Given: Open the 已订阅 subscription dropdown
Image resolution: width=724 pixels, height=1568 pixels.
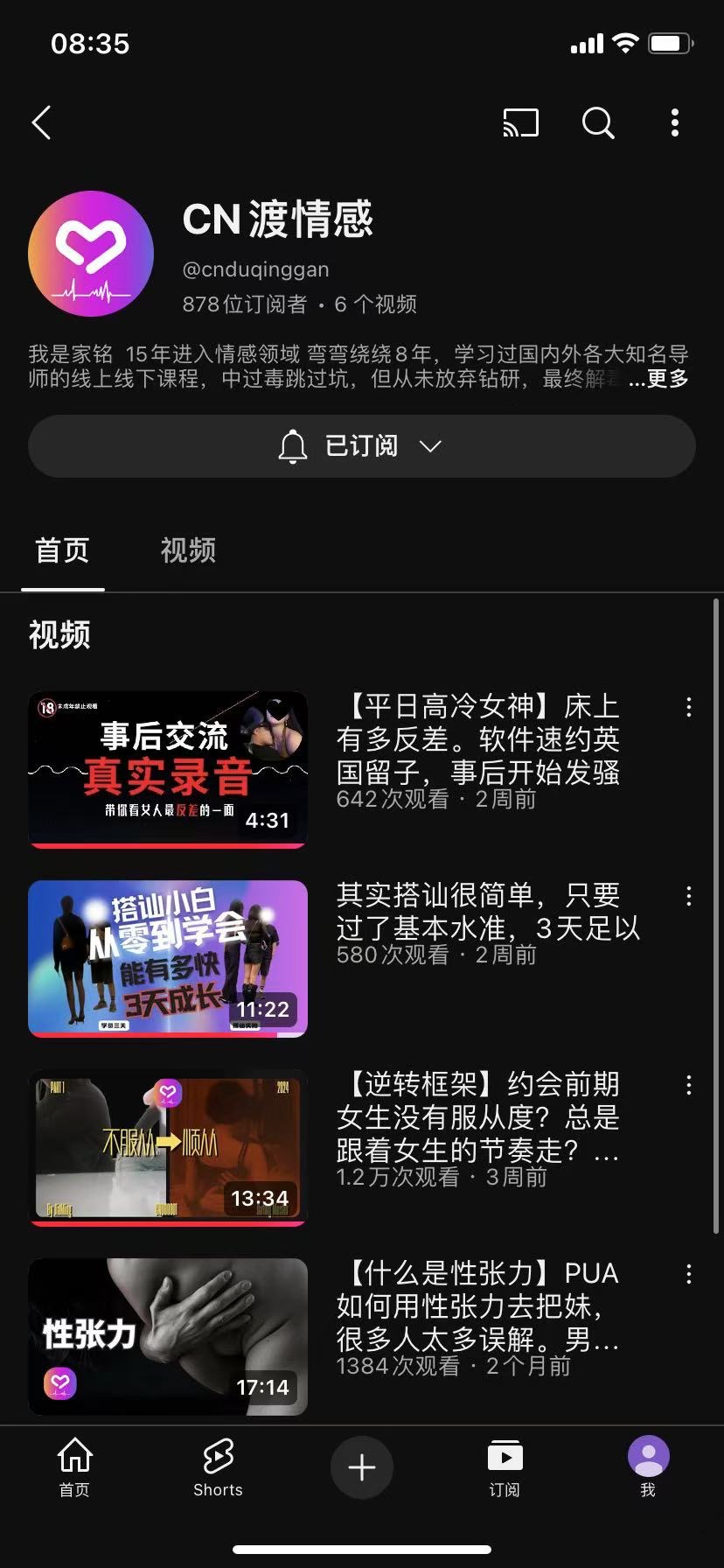Looking at the screenshot, I should [361, 446].
